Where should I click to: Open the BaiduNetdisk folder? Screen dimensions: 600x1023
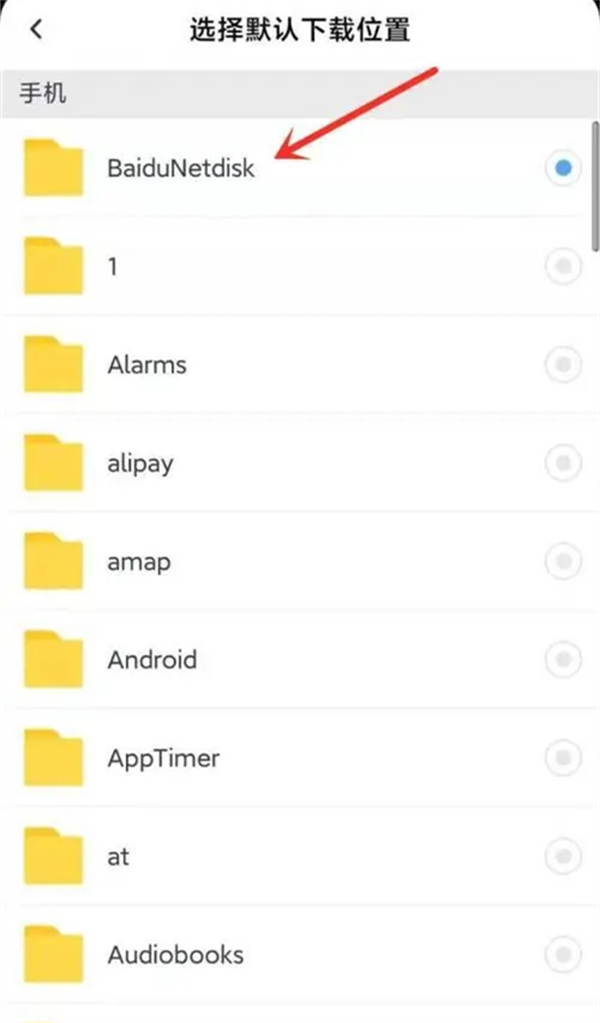coord(180,168)
